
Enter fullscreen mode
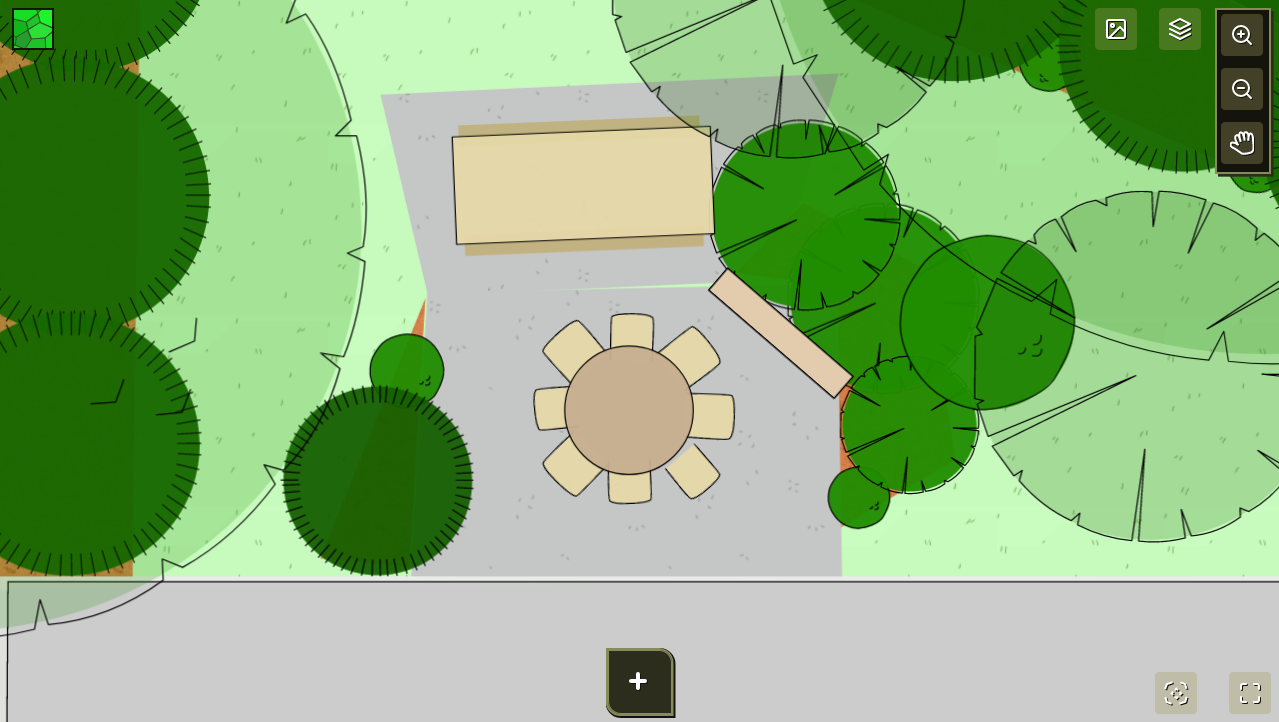pos(1250,693)
